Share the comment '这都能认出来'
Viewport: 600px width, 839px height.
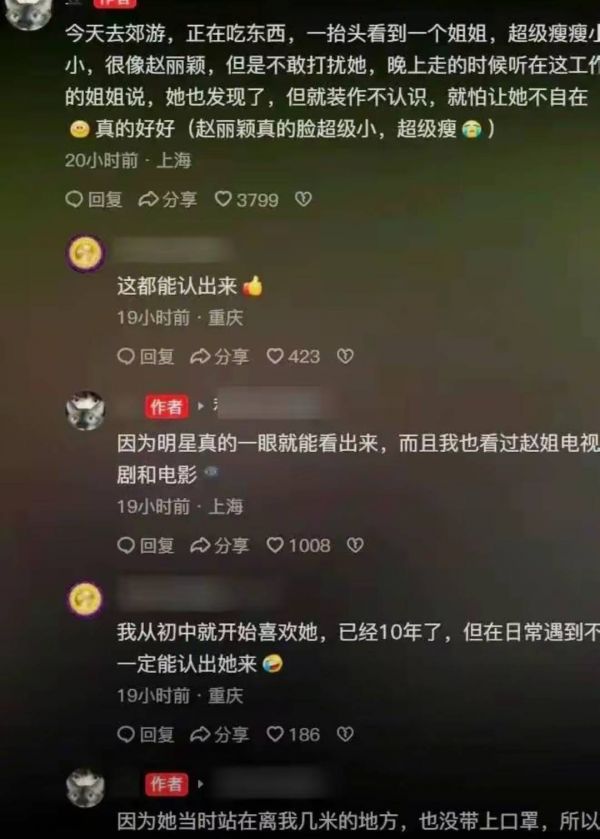tap(220, 355)
